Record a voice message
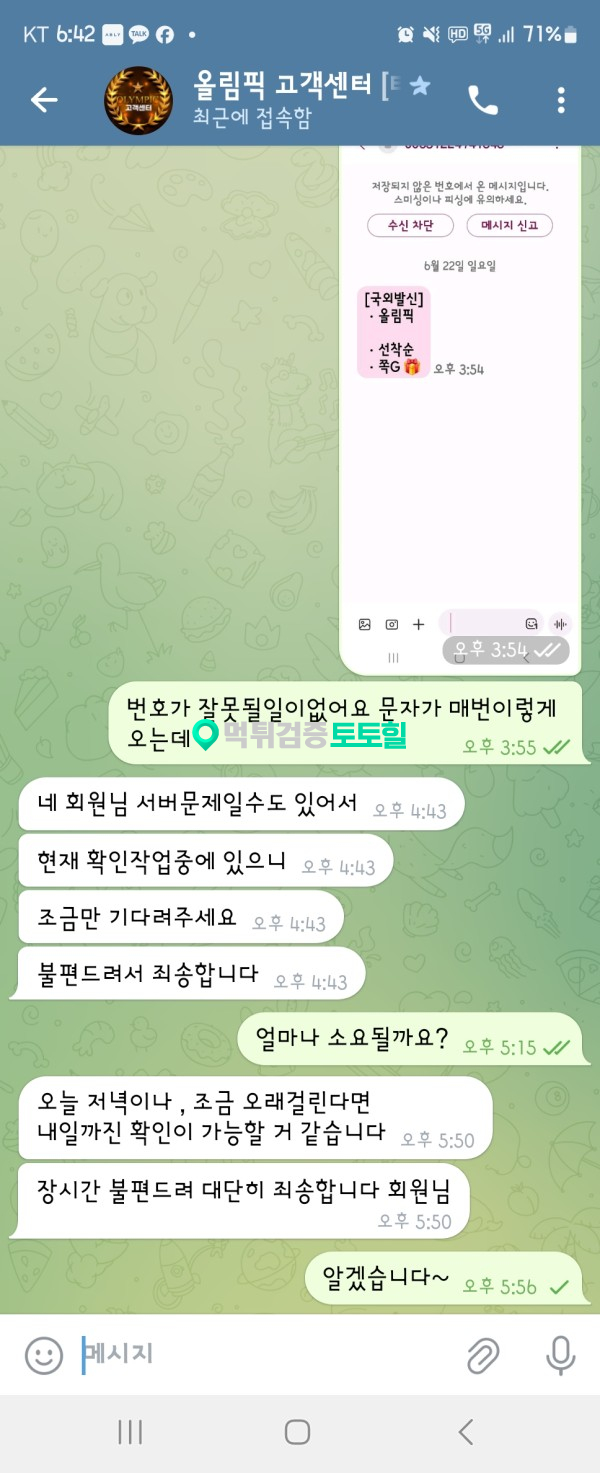The image size is (600, 1473). click(560, 1356)
